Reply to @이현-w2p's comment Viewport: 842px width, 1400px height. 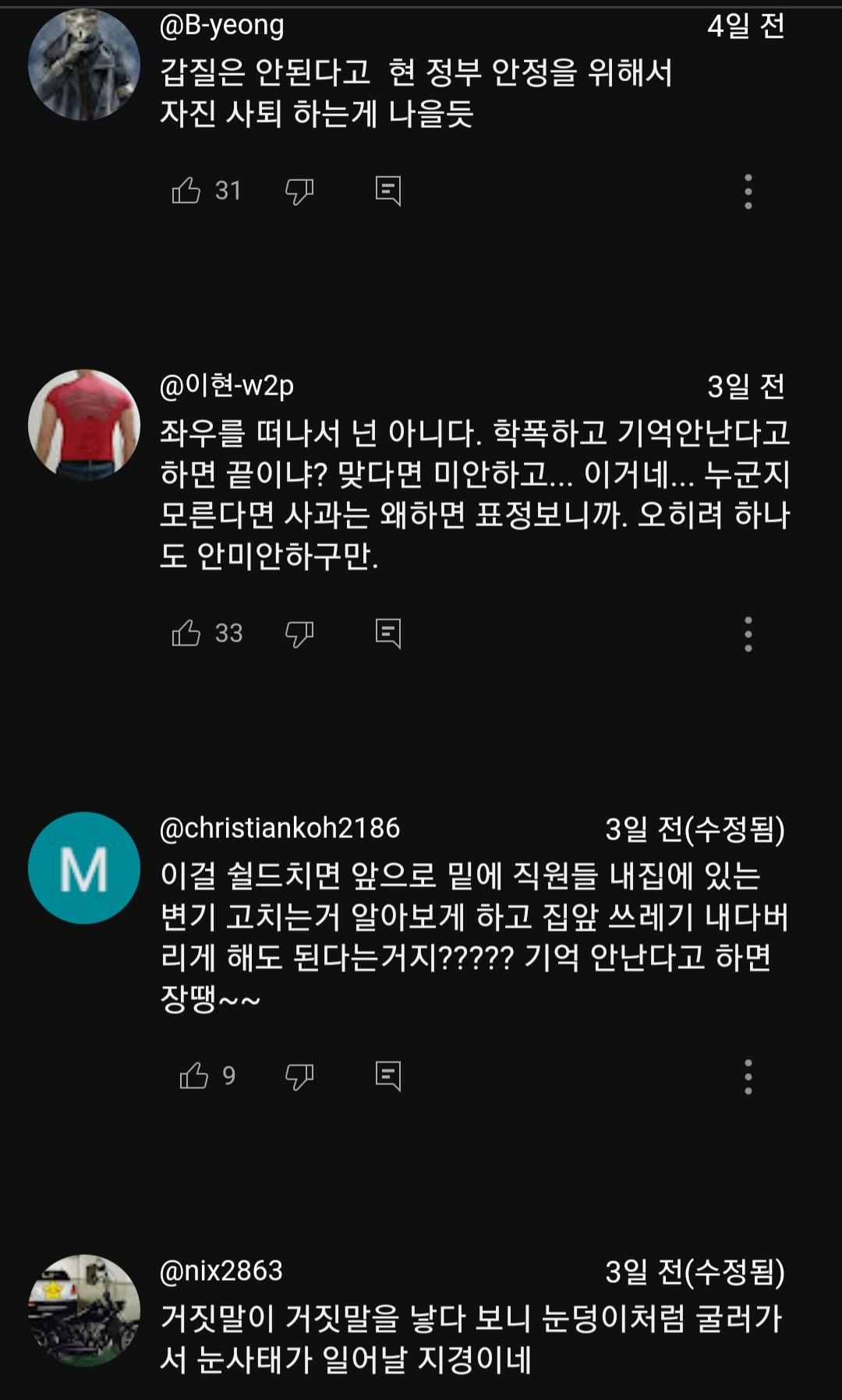click(388, 633)
